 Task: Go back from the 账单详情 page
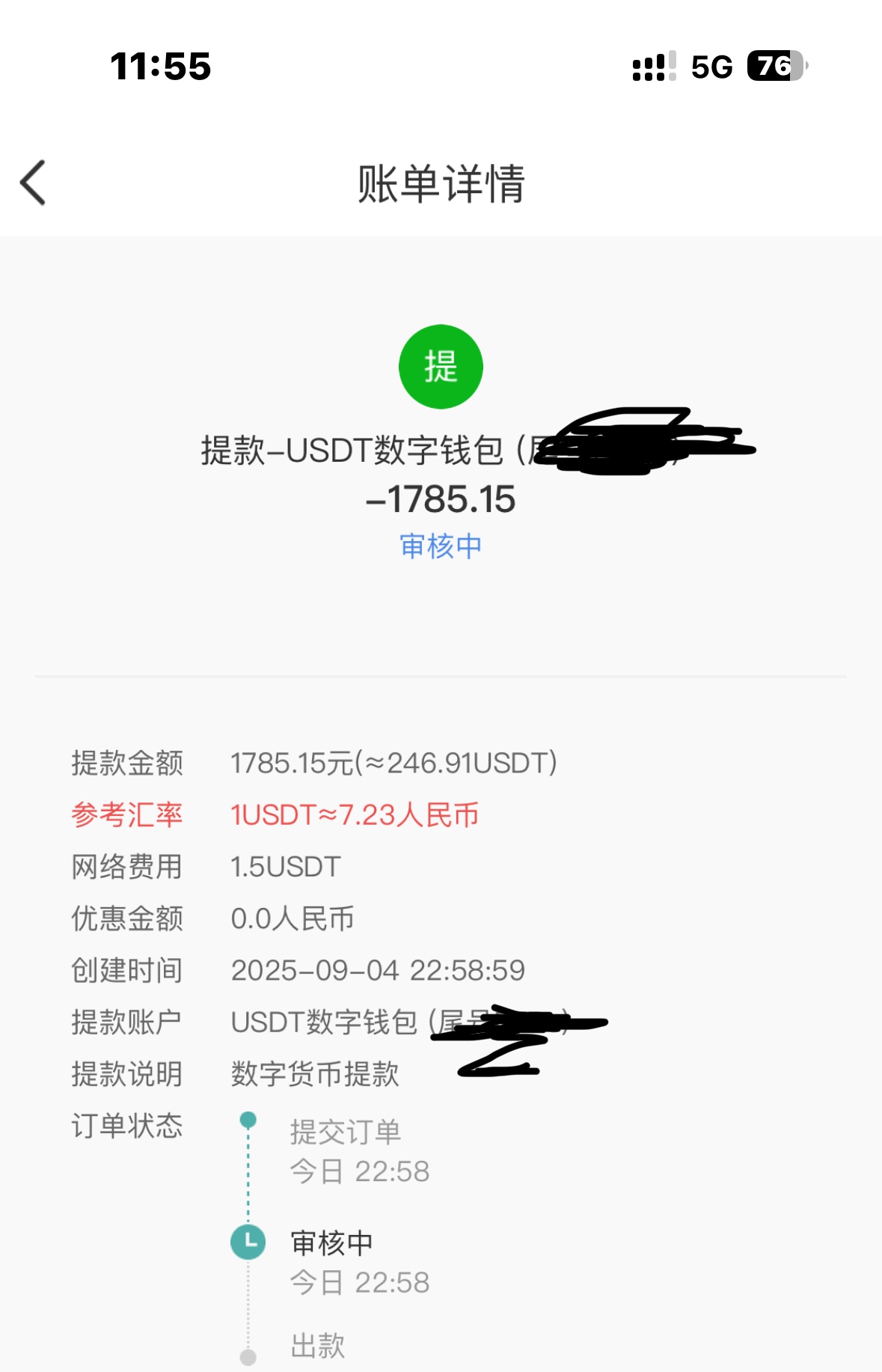[34, 183]
